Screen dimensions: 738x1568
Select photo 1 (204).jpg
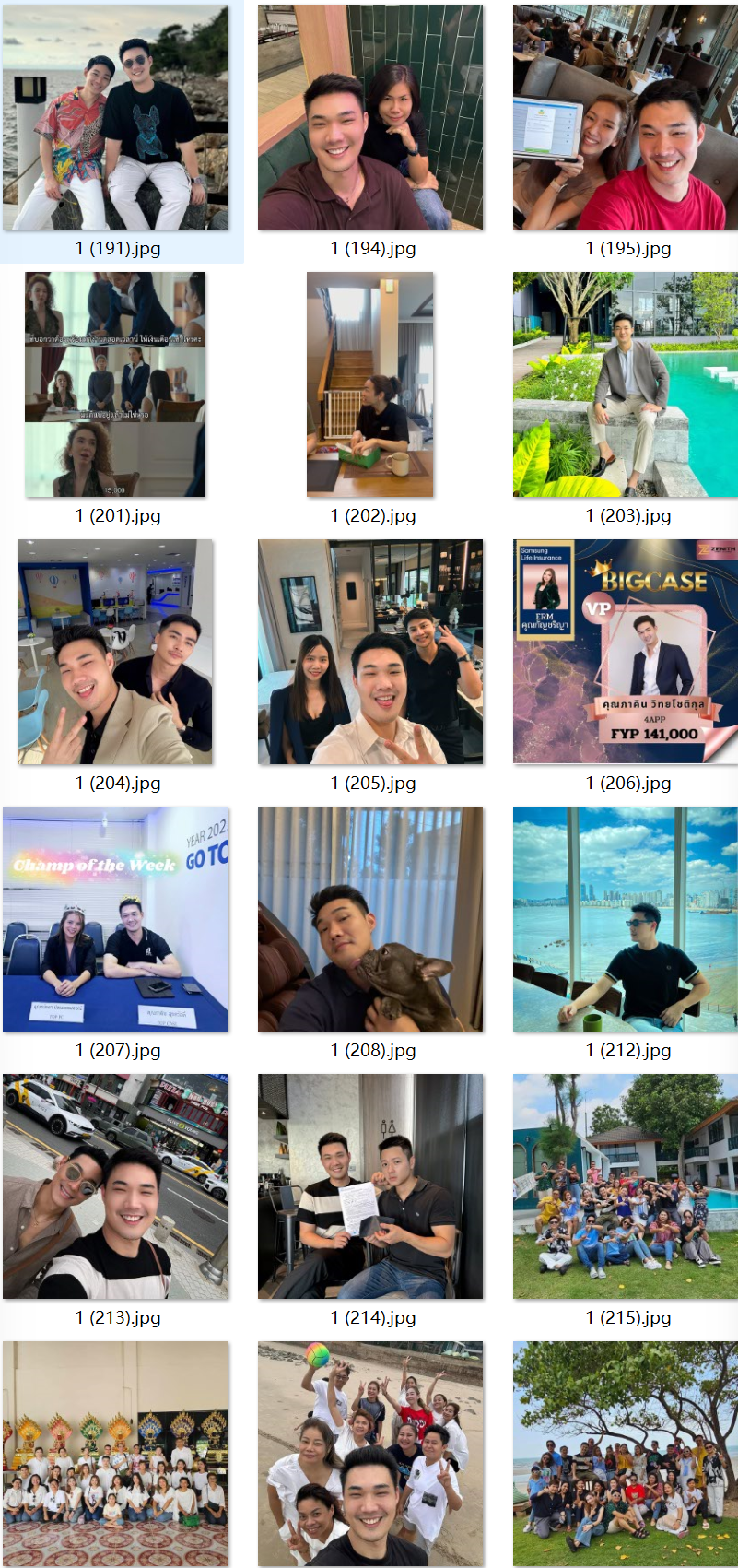115,652
